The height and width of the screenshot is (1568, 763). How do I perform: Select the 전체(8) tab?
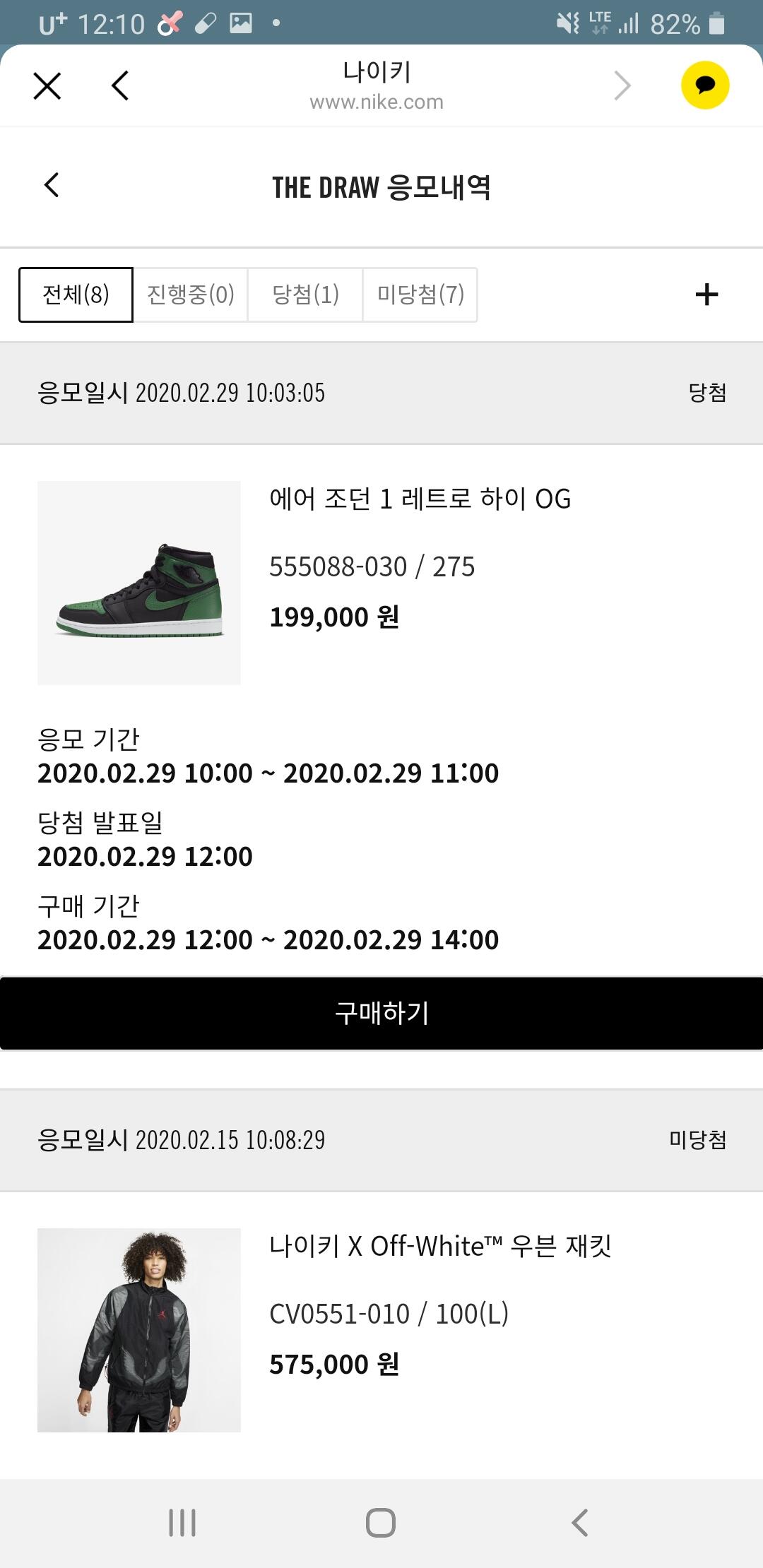click(76, 295)
